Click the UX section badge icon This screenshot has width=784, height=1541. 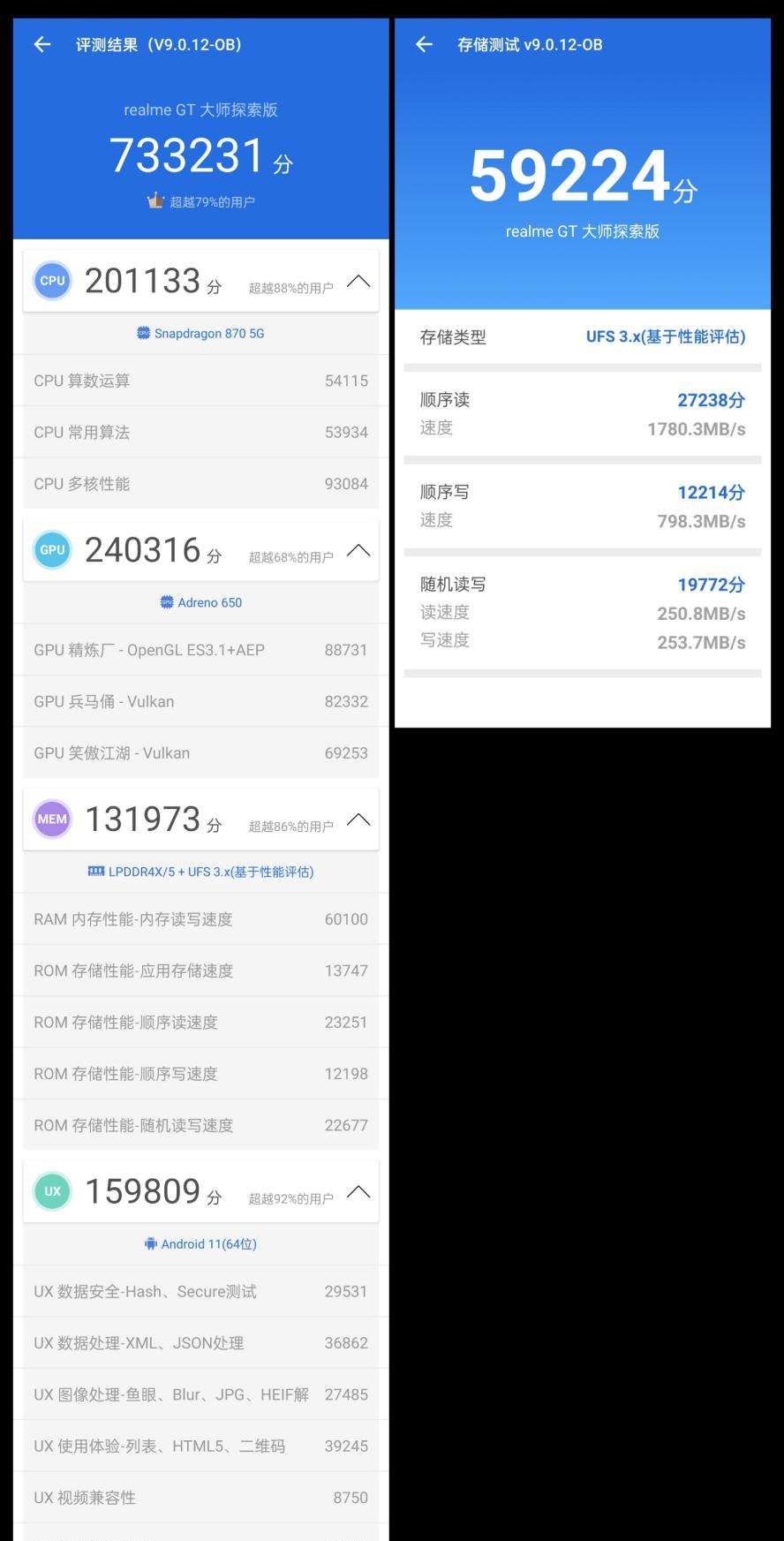point(52,1190)
